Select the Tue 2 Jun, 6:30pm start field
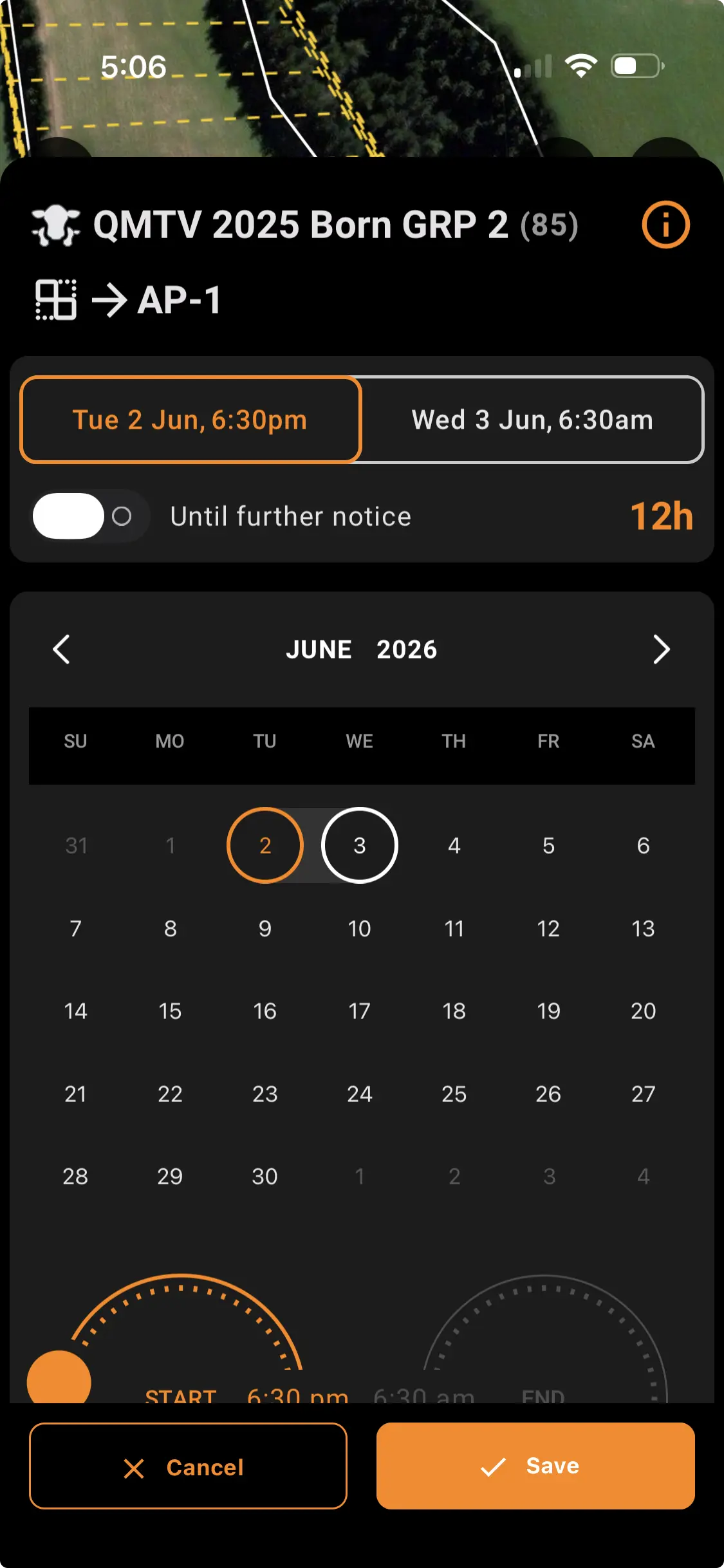Viewport: 724px width, 1568px height. (x=190, y=420)
